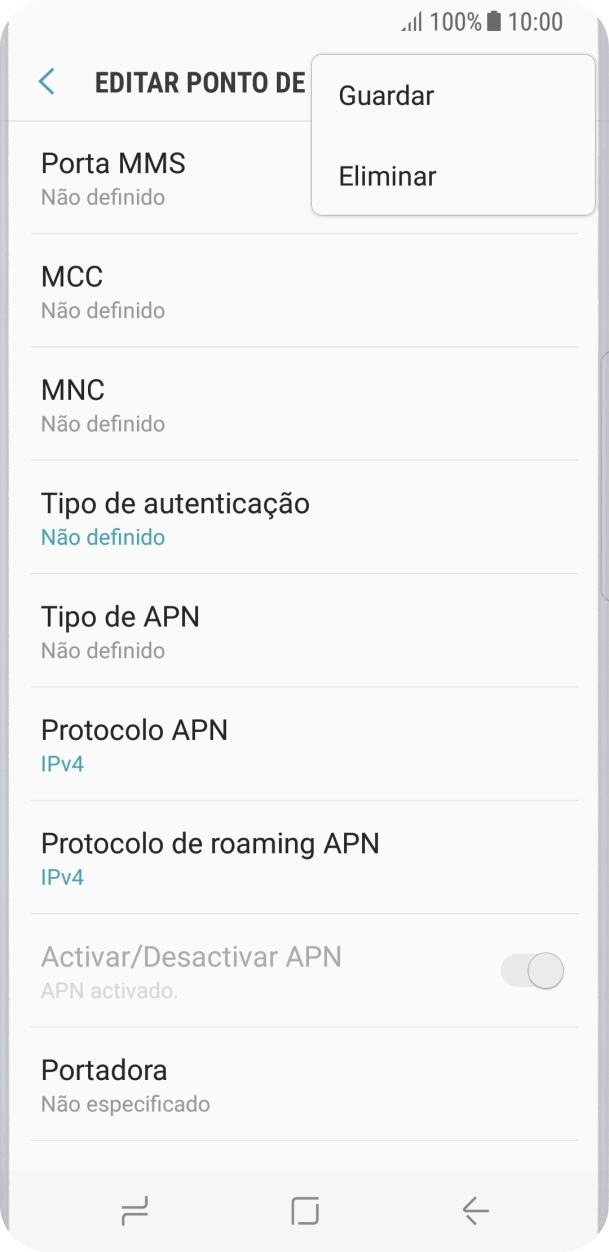Go back using the header arrow

click(47, 82)
